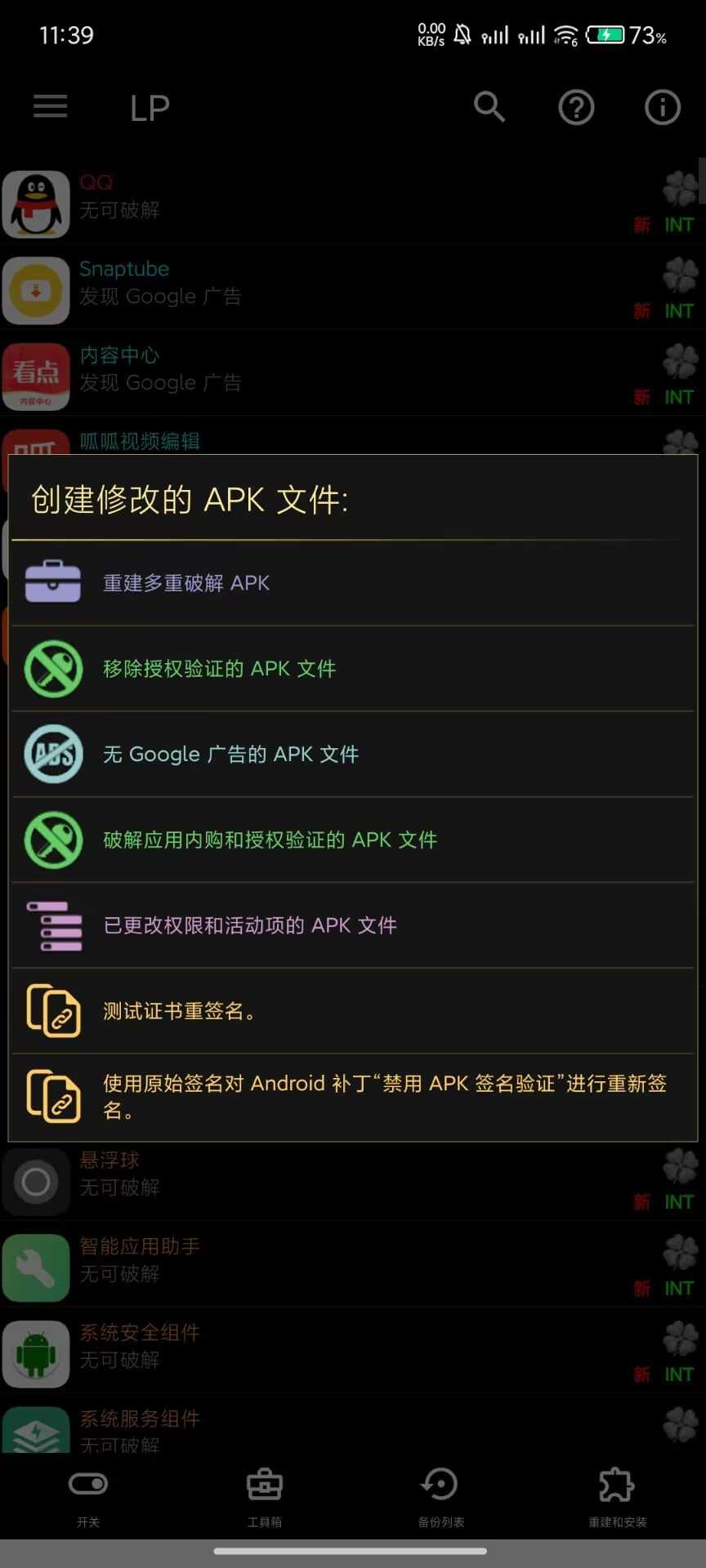Open the help question mark icon

pos(576,107)
